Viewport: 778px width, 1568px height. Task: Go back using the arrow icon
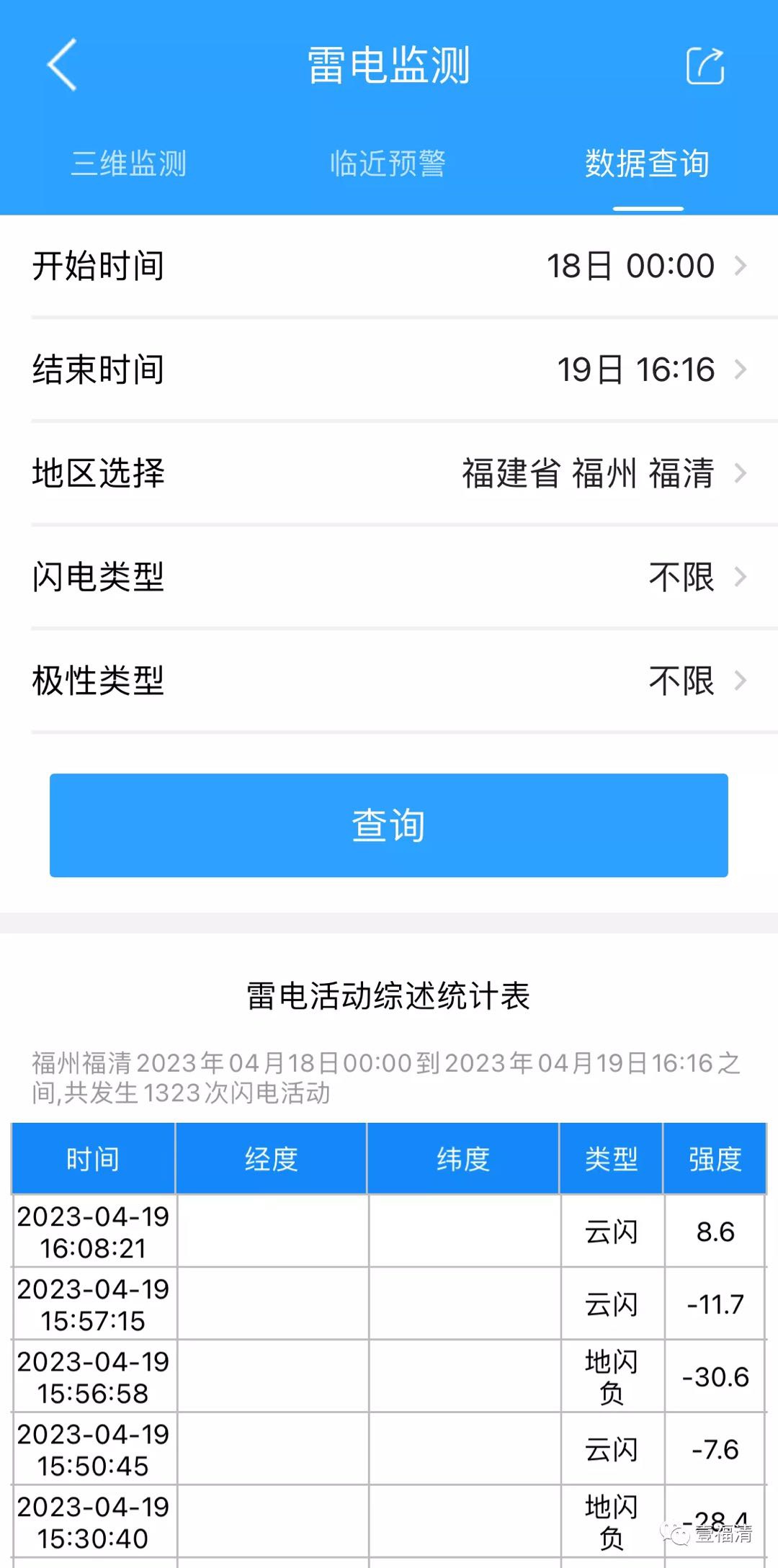(62, 65)
